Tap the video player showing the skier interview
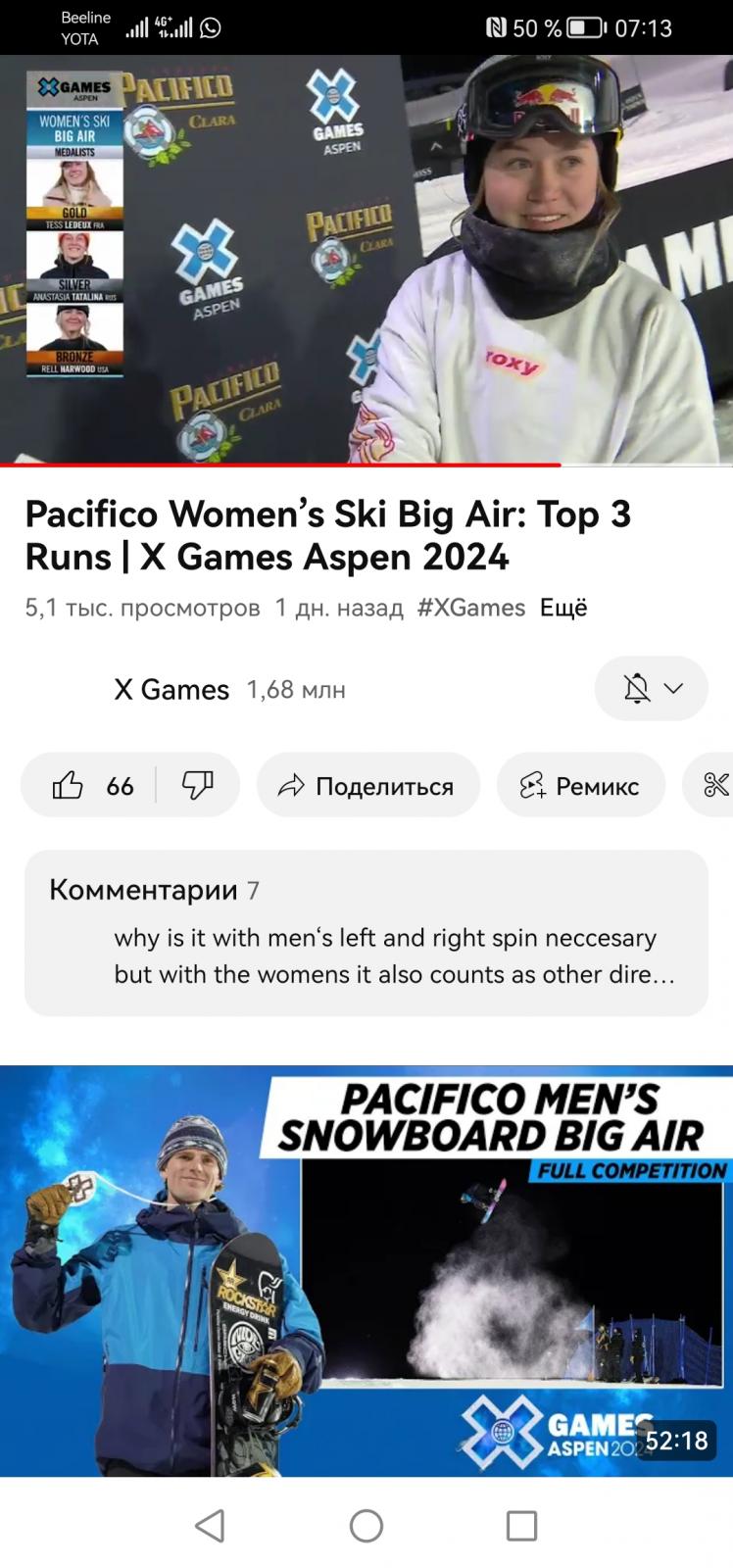This screenshot has height=1568, width=733. 366,259
